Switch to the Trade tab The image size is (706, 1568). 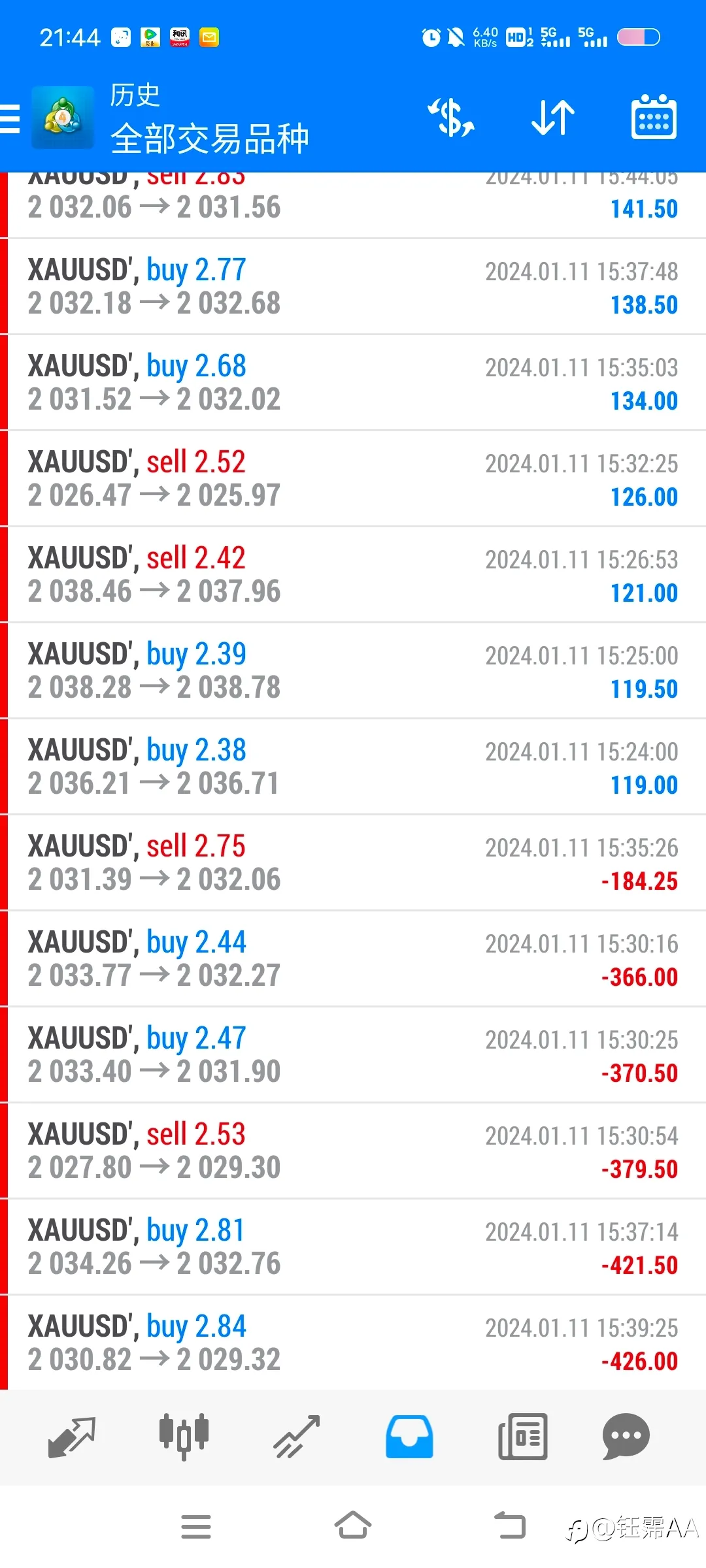click(x=296, y=1437)
